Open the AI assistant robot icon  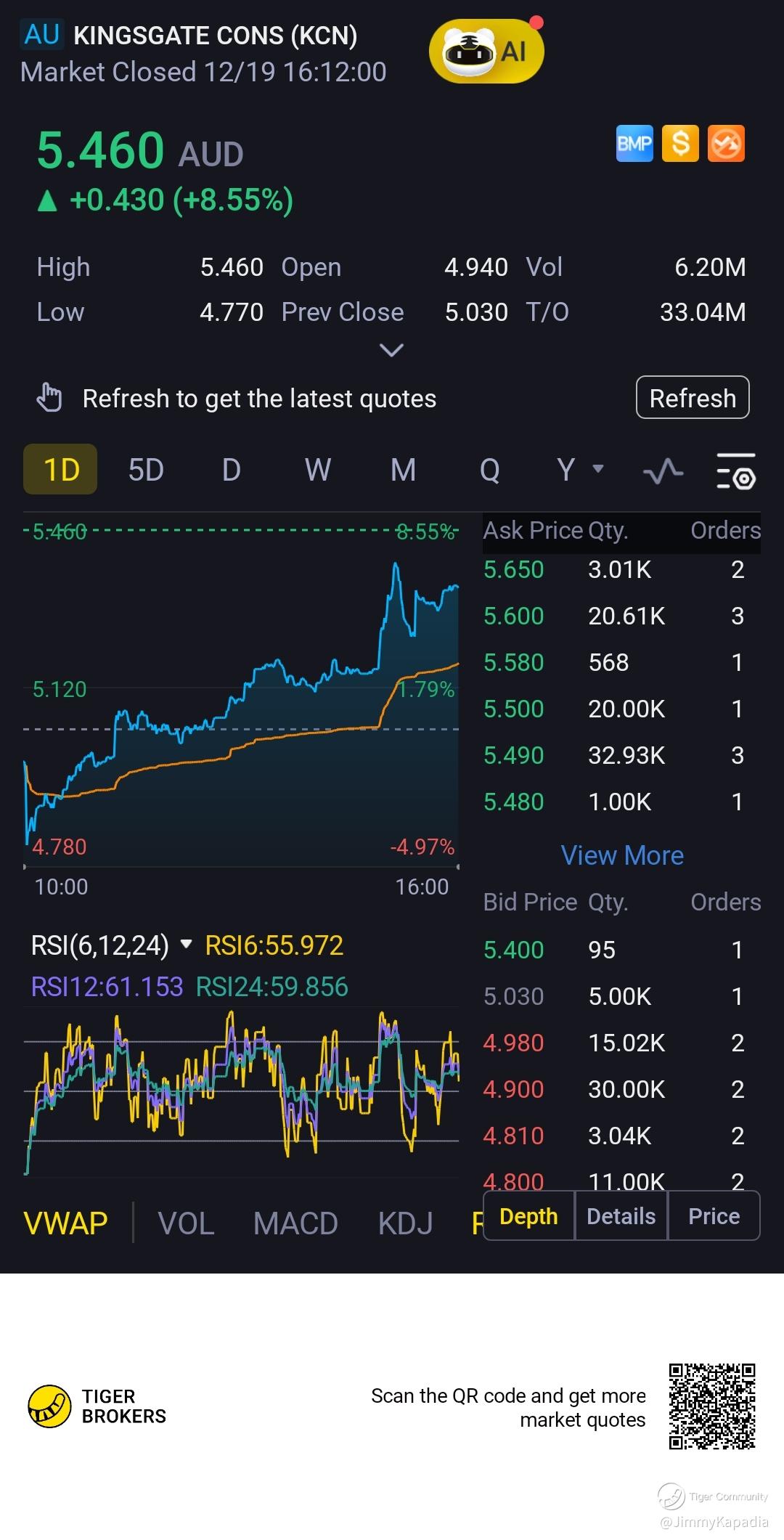click(x=486, y=51)
